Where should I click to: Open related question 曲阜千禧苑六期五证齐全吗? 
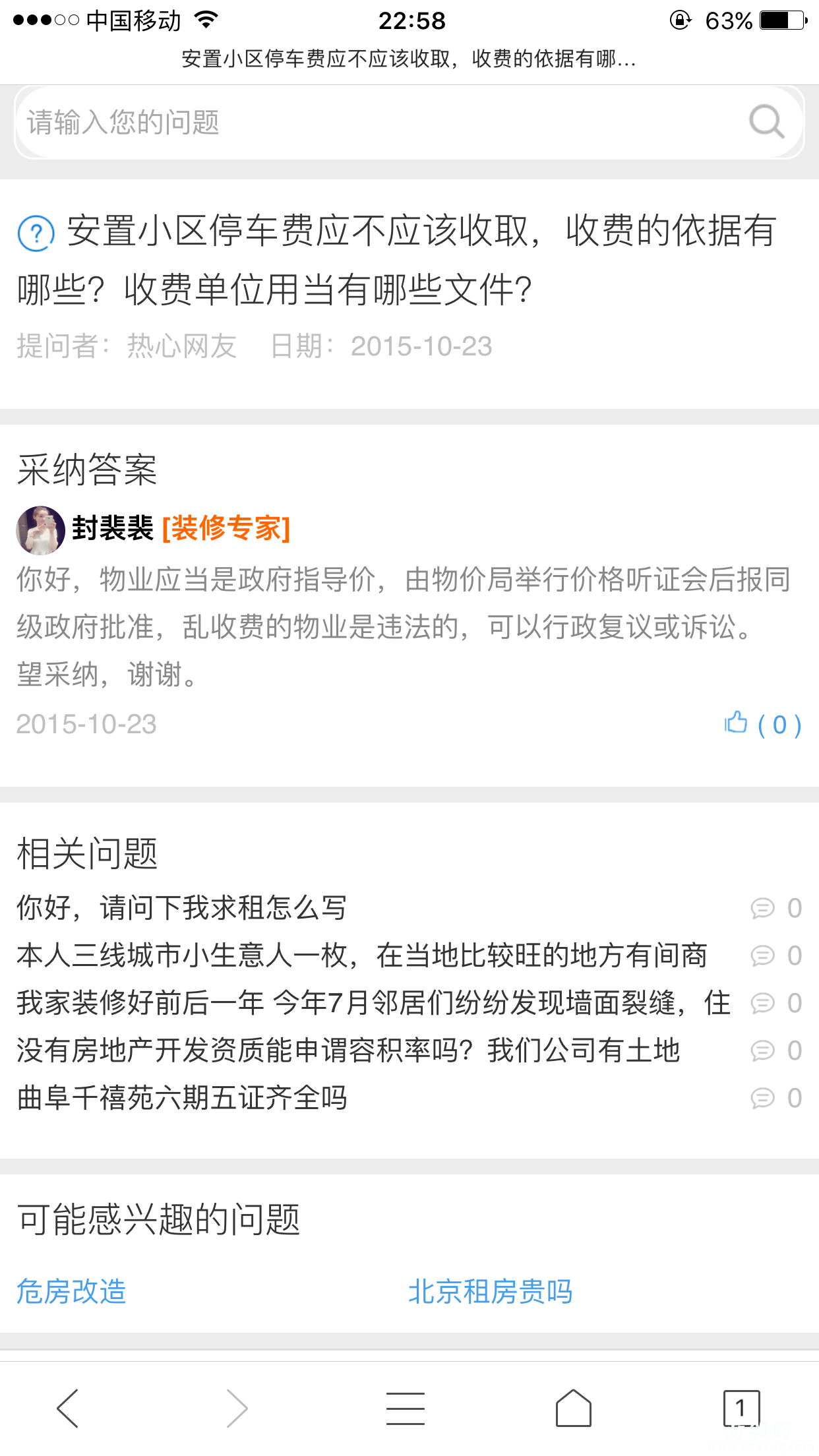(182, 1098)
